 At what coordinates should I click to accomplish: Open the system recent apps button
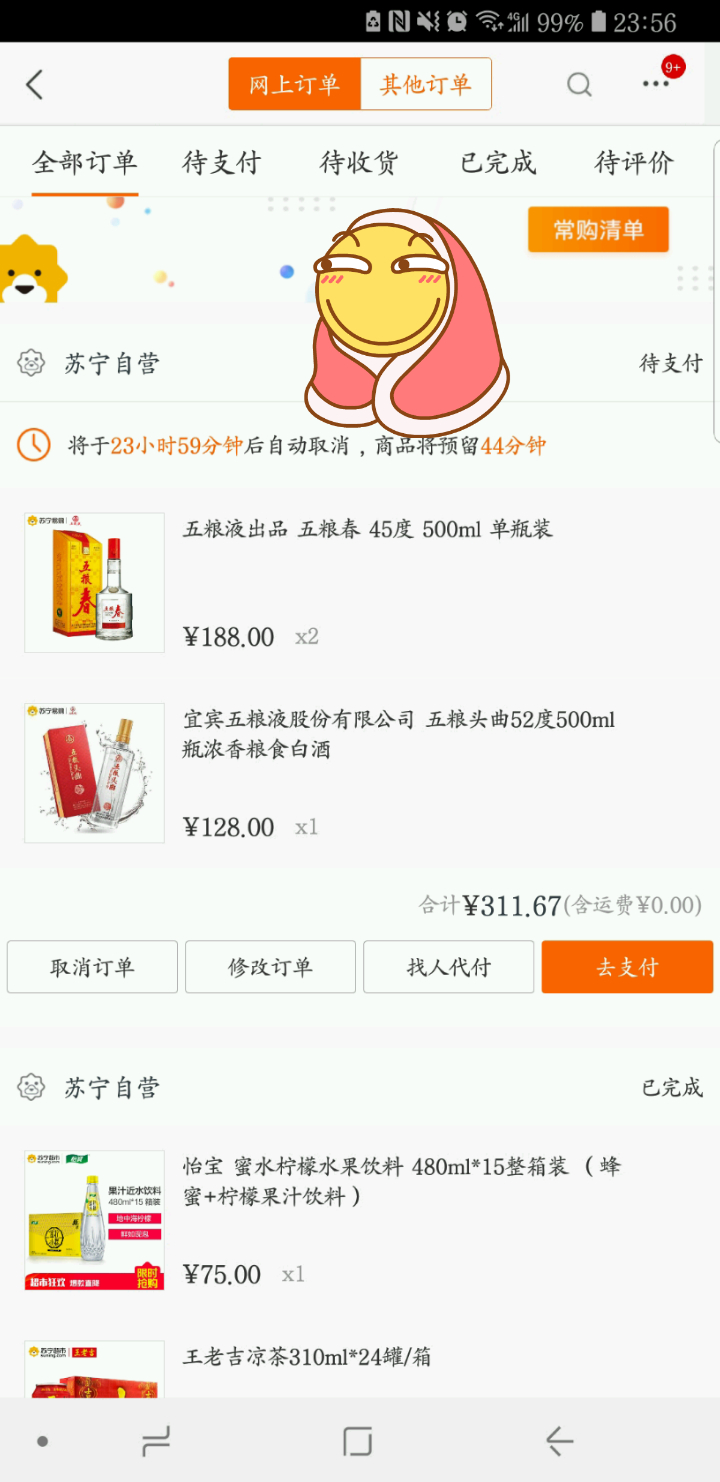(x=157, y=1441)
